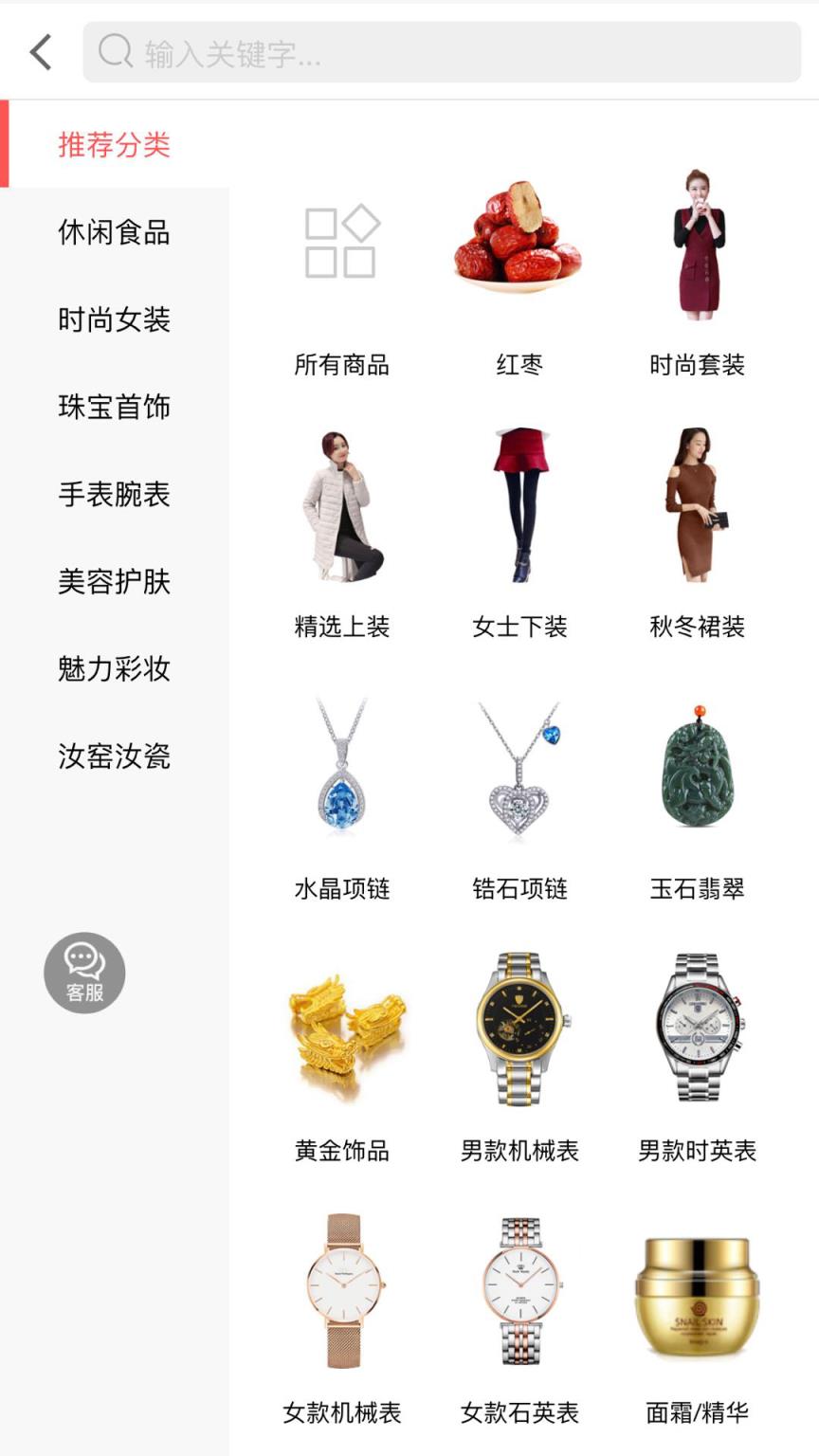Tap the back arrow at top left
The height and width of the screenshot is (1456, 819).
click(x=40, y=50)
